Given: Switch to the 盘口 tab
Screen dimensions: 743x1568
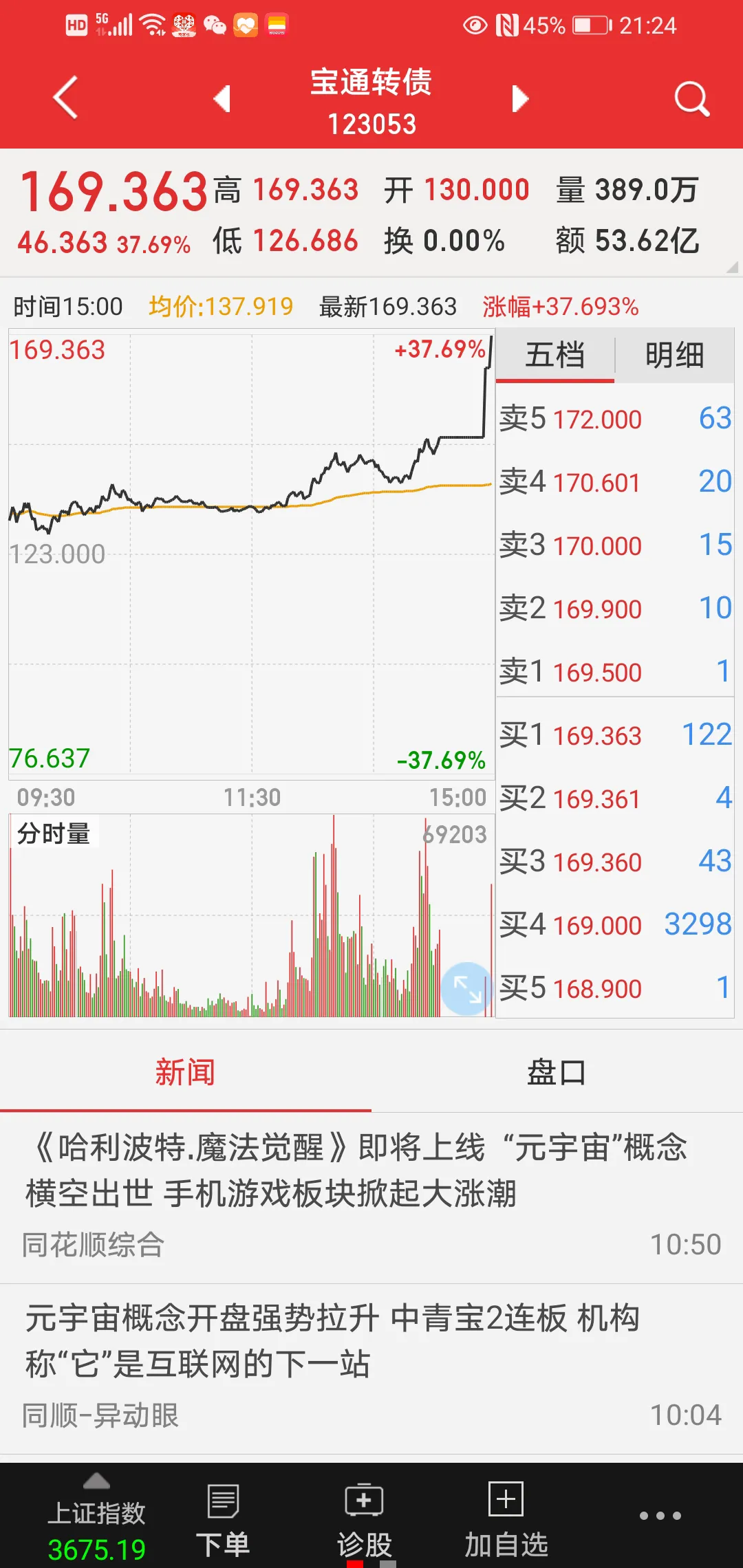Looking at the screenshot, I should [557, 1072].
